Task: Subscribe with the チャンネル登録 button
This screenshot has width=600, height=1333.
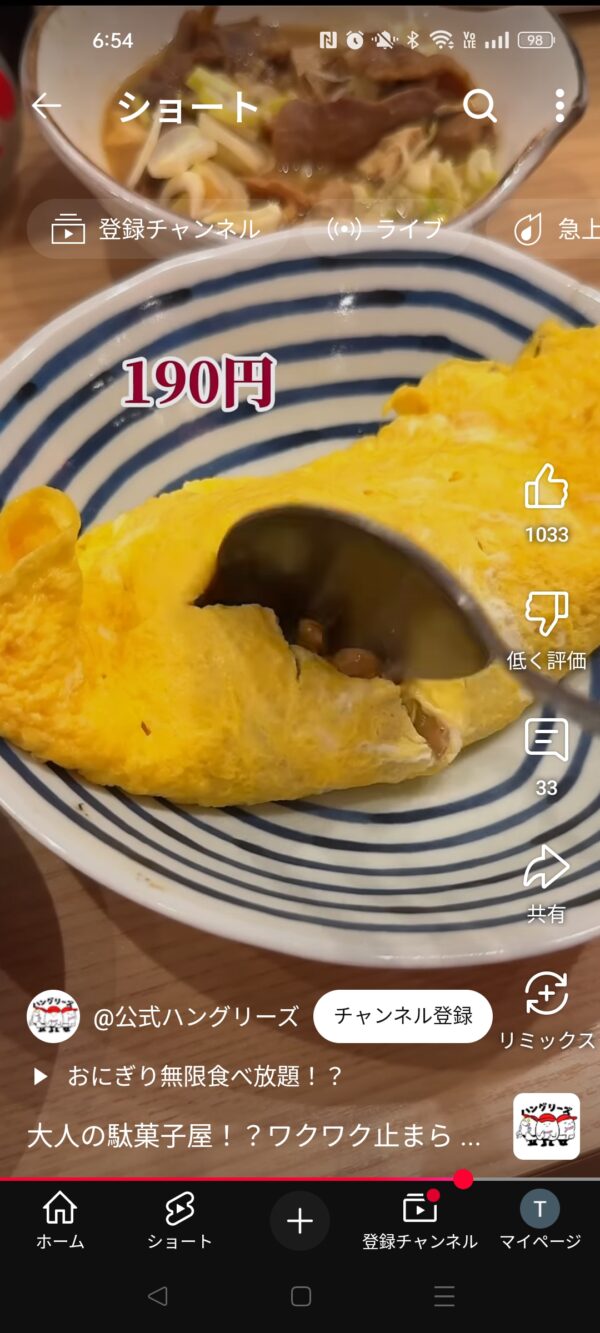Action: [x=402, y=1016]
